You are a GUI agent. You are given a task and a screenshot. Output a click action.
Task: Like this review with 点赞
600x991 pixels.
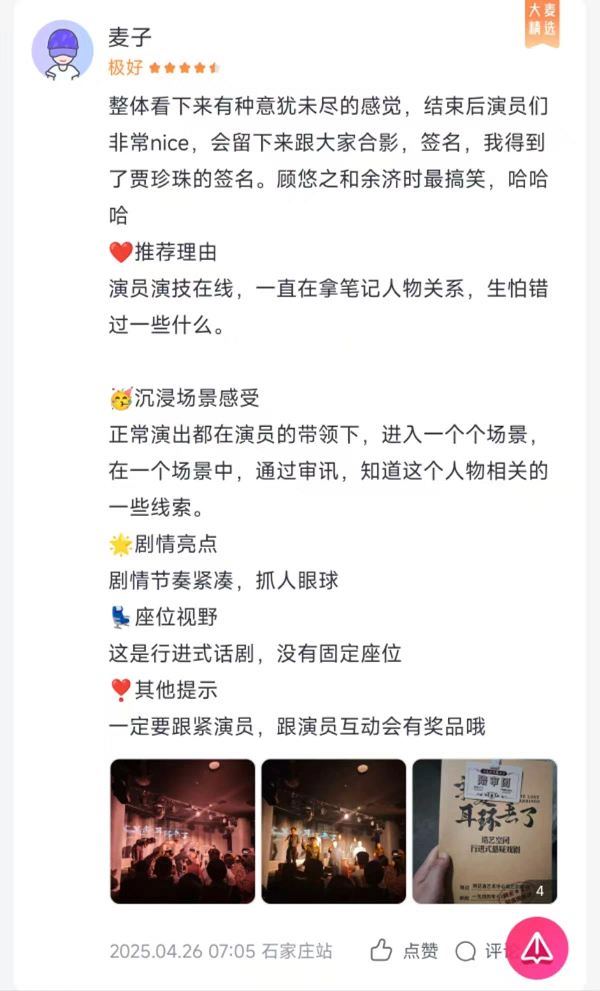404,950
